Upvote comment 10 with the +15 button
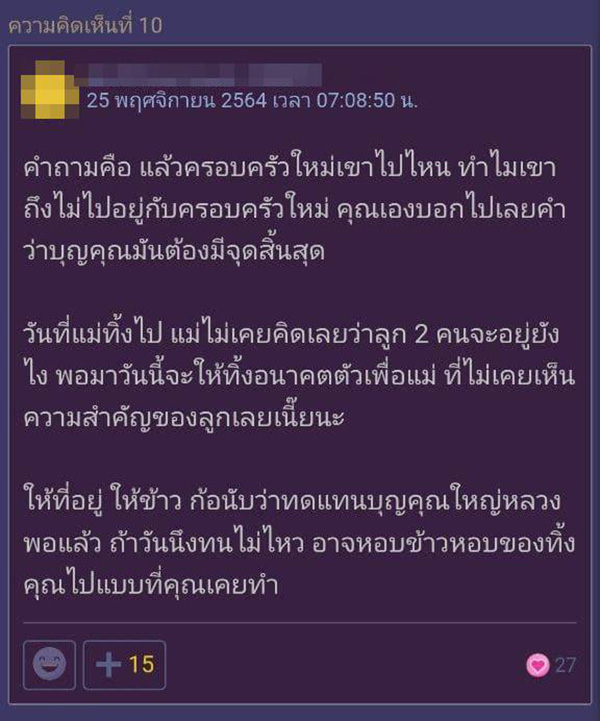The width and height of the screenshot is (600, 721). click(125, 665)
